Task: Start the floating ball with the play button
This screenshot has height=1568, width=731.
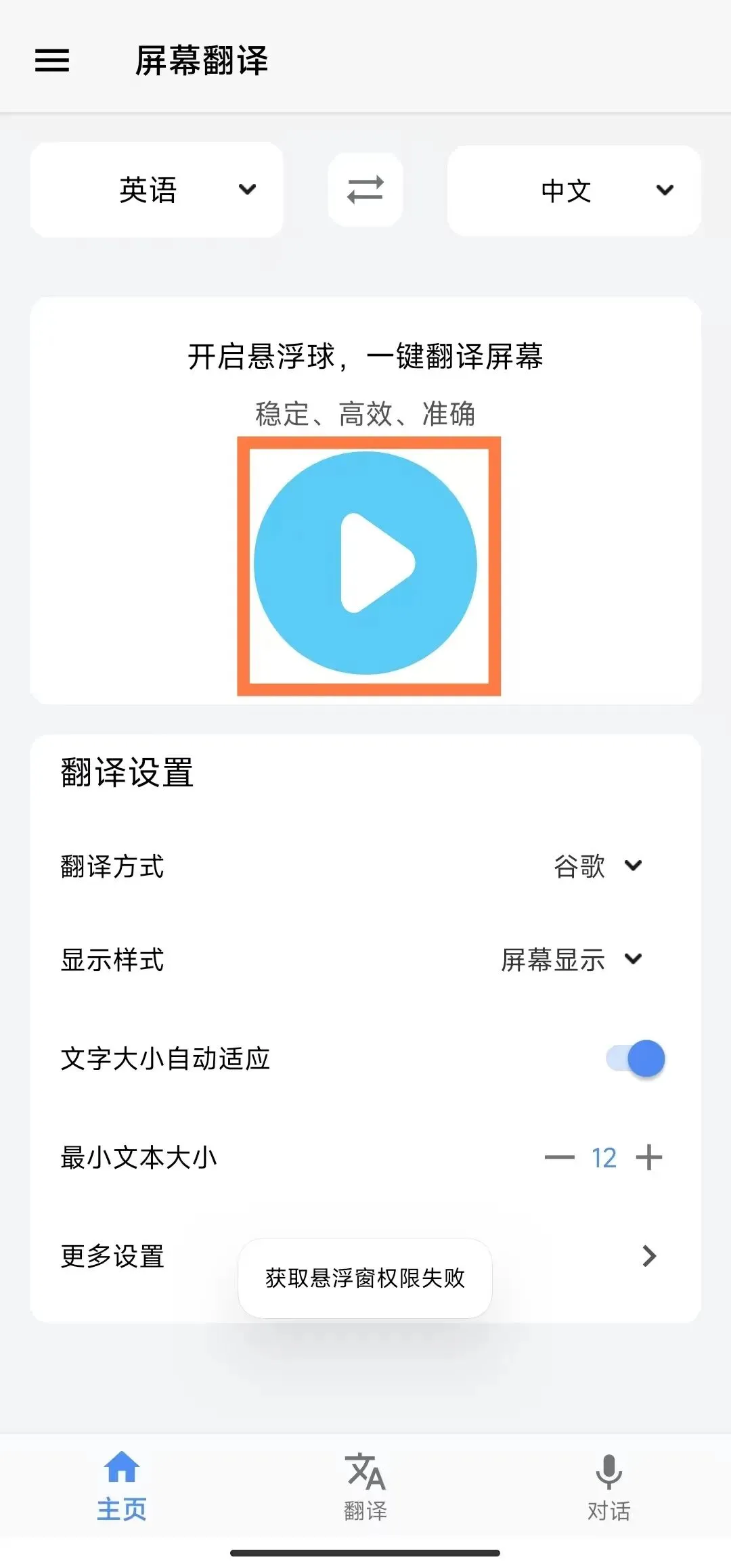Action: (365, 564)
